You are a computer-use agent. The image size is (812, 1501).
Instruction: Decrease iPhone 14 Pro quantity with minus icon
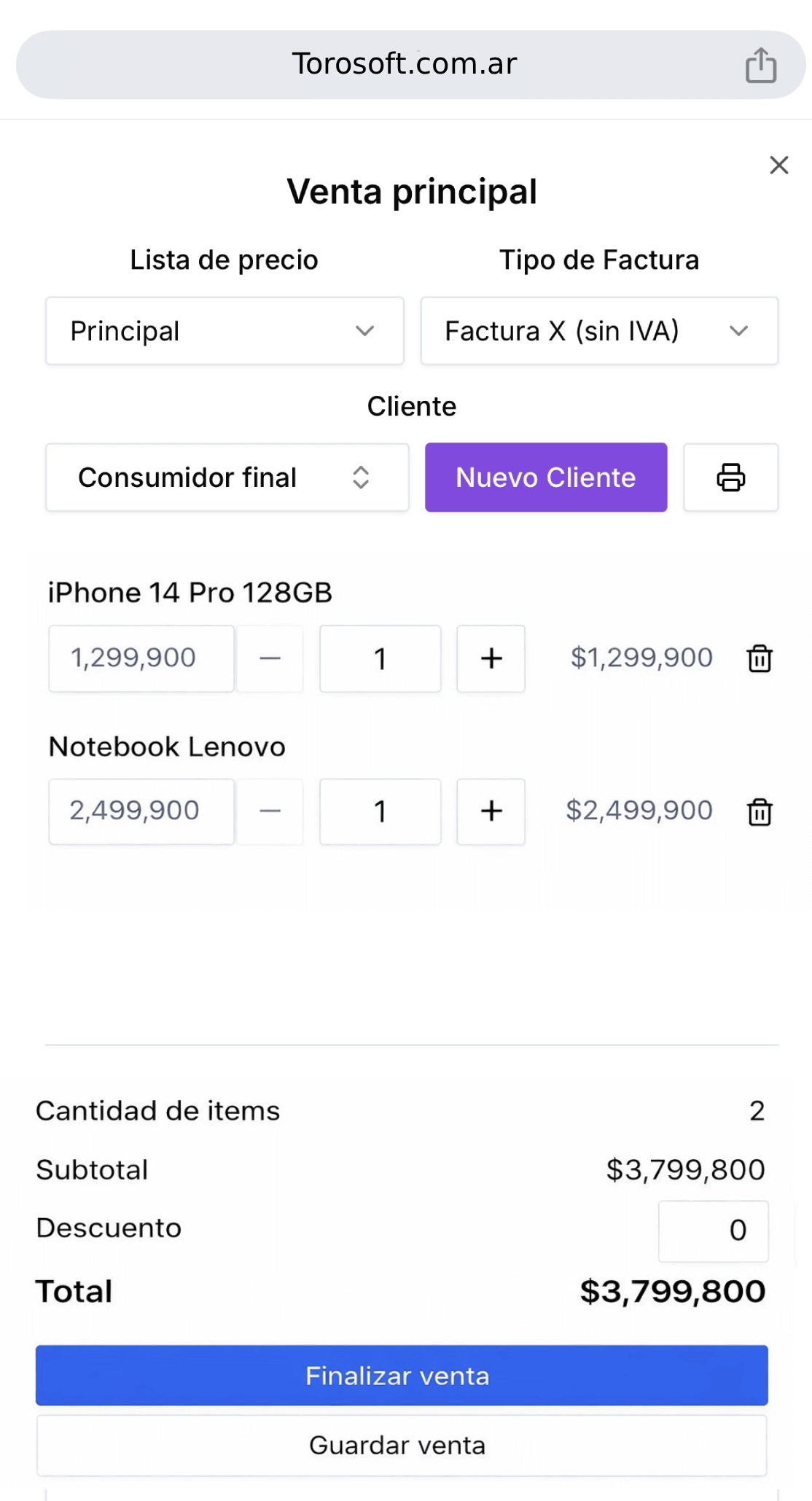click(269, 658)
